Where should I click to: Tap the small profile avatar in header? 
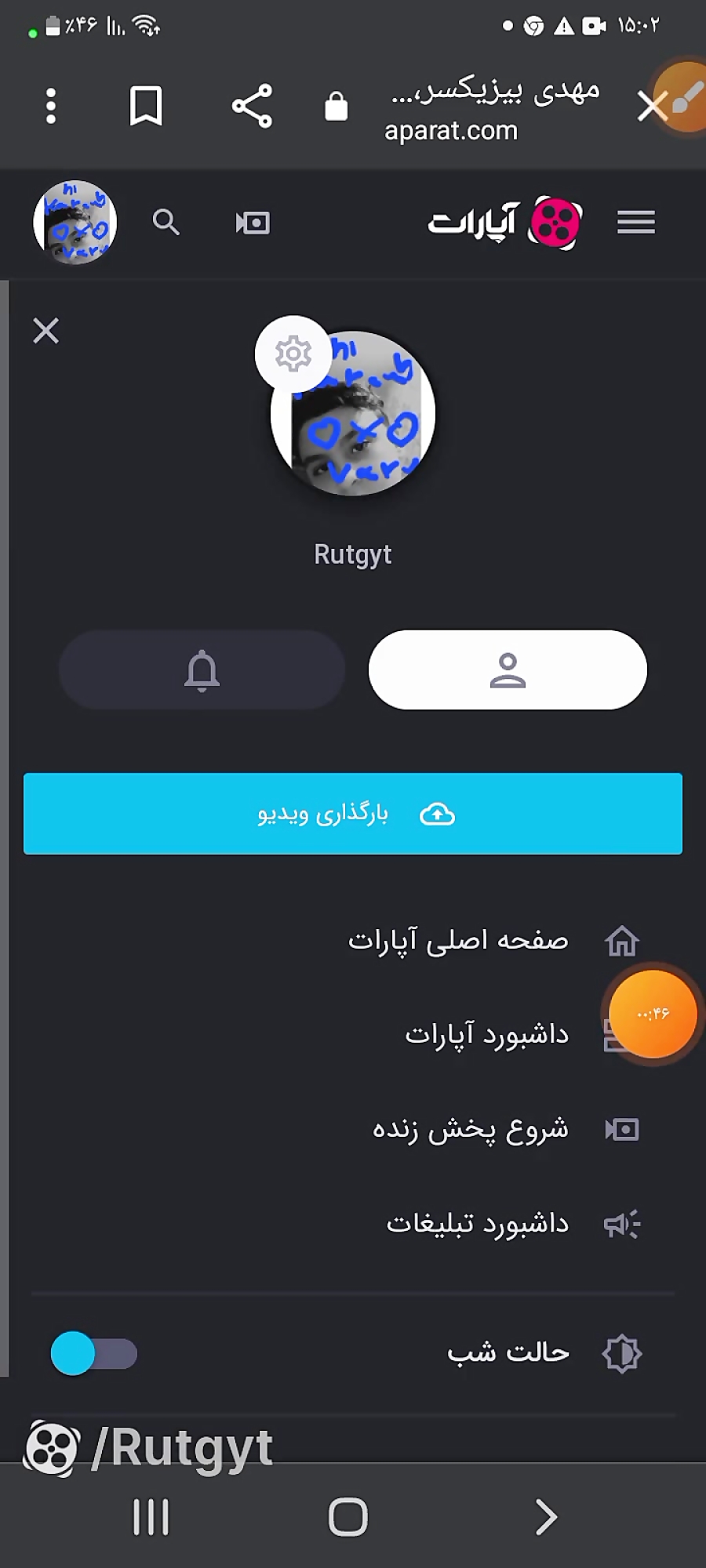75,223
